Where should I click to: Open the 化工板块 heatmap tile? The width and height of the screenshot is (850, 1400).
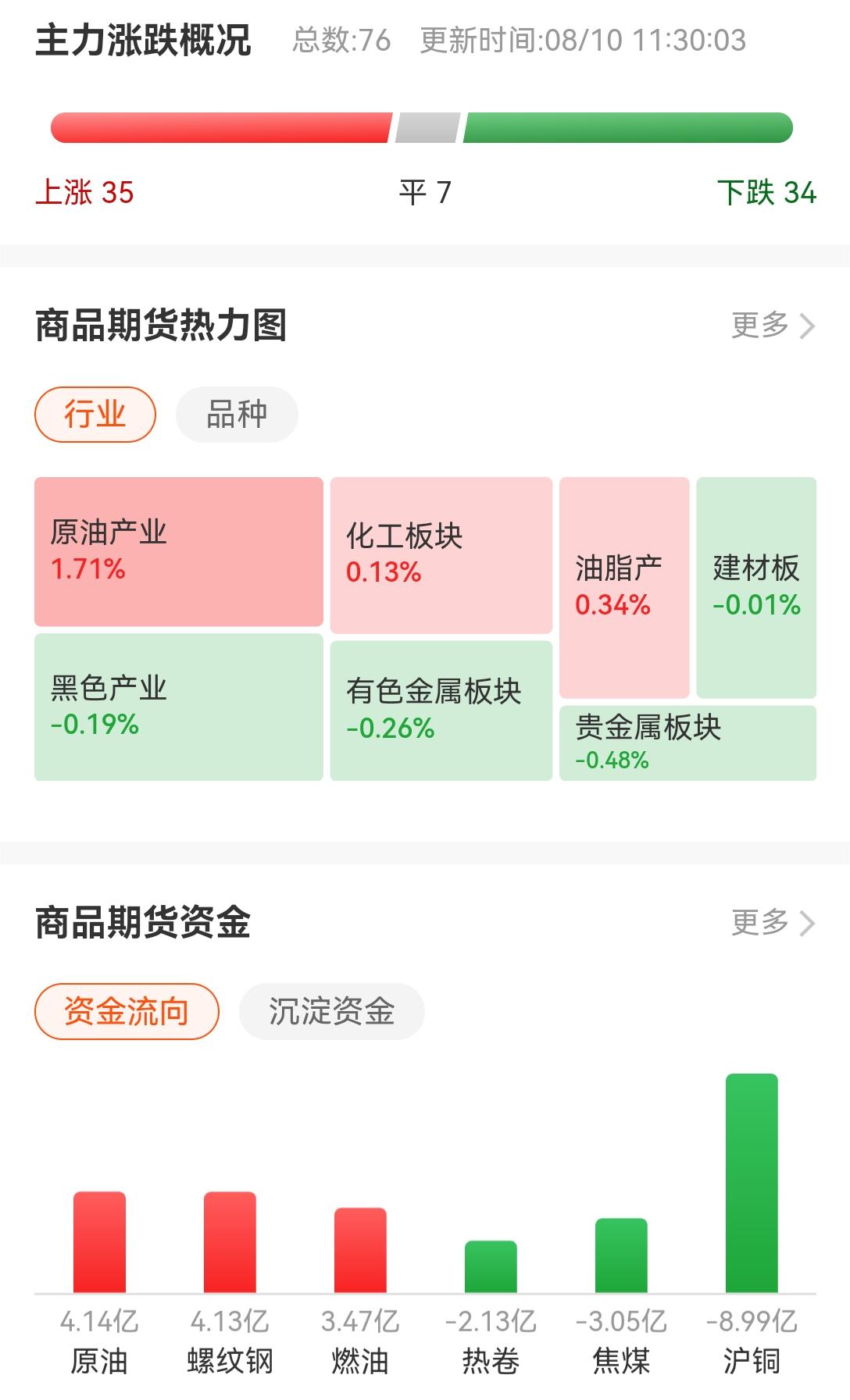[x=441, y=554]
